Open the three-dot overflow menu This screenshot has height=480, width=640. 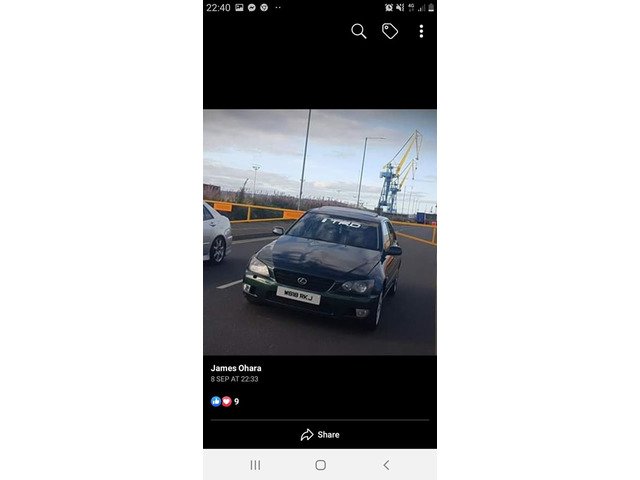click(x=421, y=31)
